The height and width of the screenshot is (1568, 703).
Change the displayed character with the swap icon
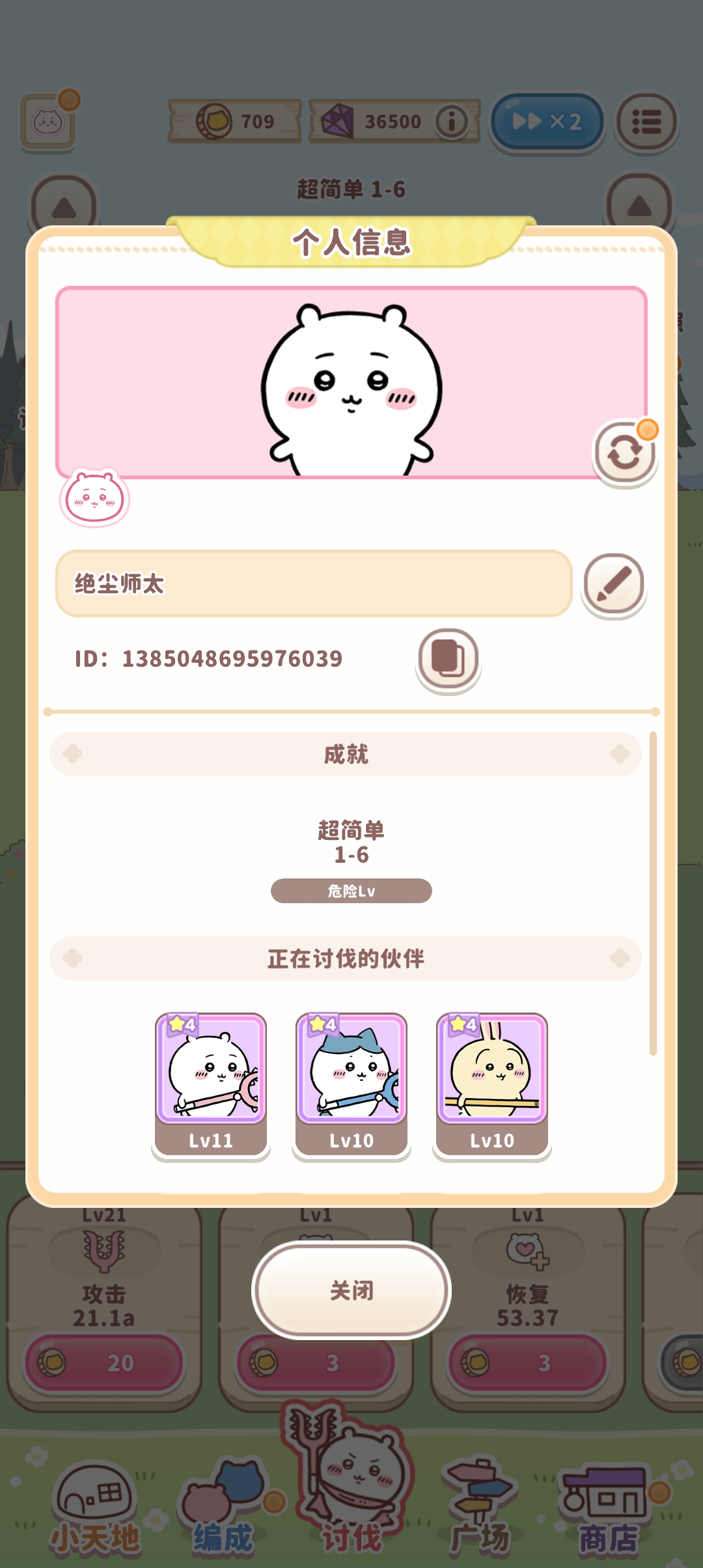coord(625,452)
